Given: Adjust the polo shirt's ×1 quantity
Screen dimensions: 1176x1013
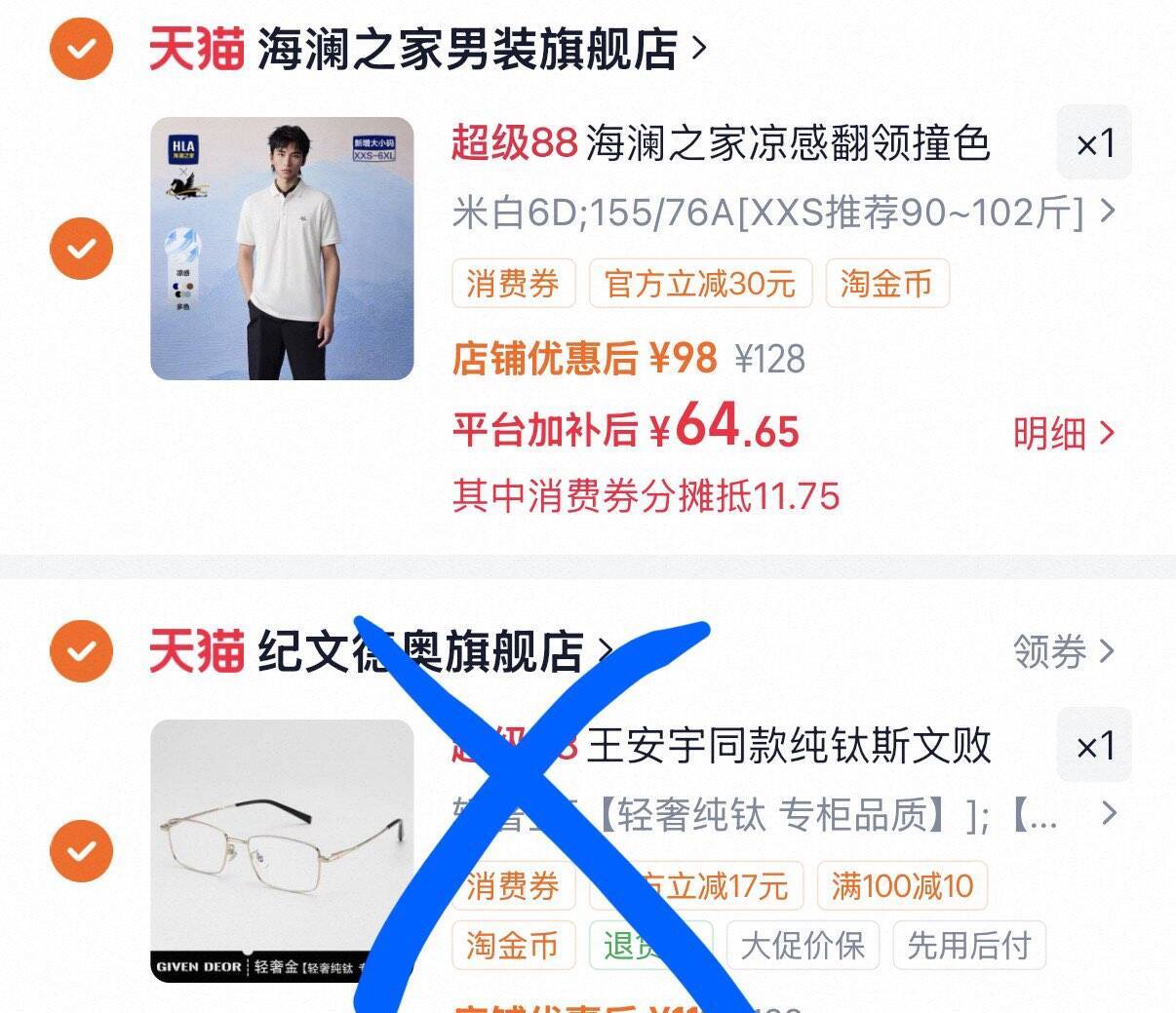Looking at the screenshot, I should click(x=1094, y=143).
